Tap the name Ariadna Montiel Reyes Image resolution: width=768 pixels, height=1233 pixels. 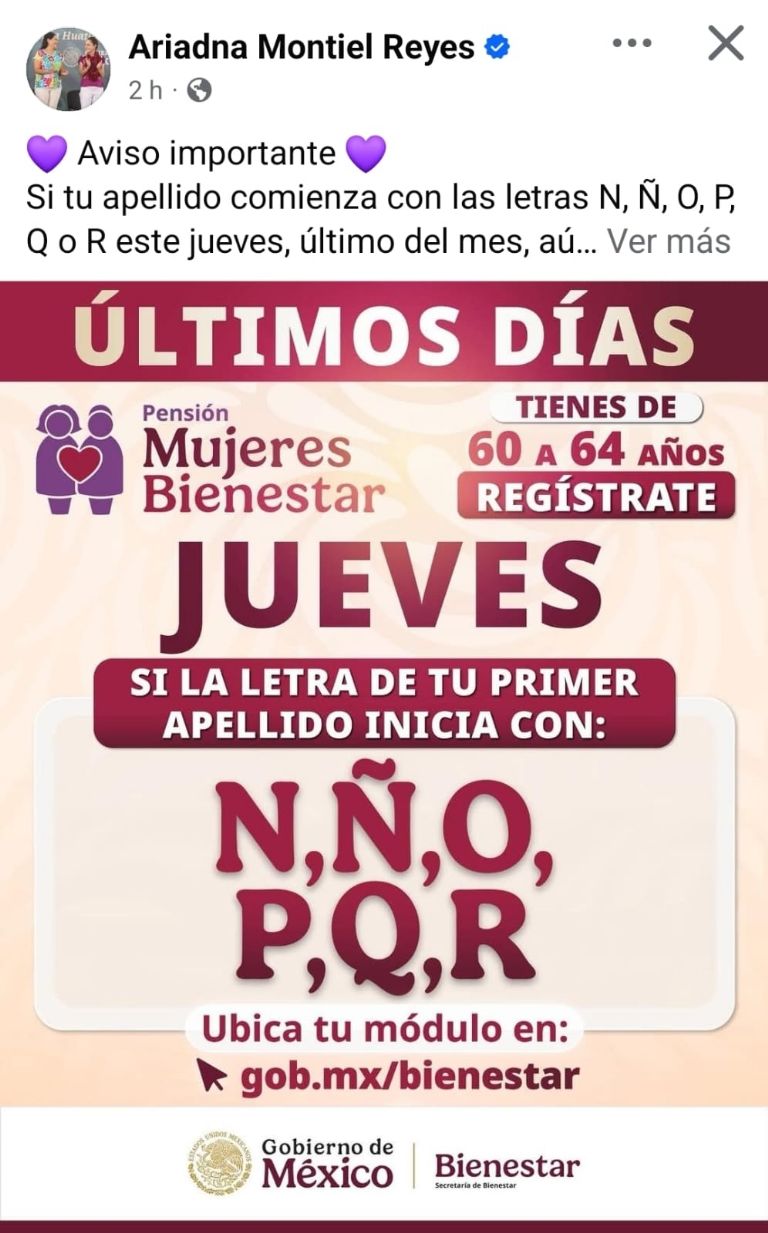[x=302, y=46]
